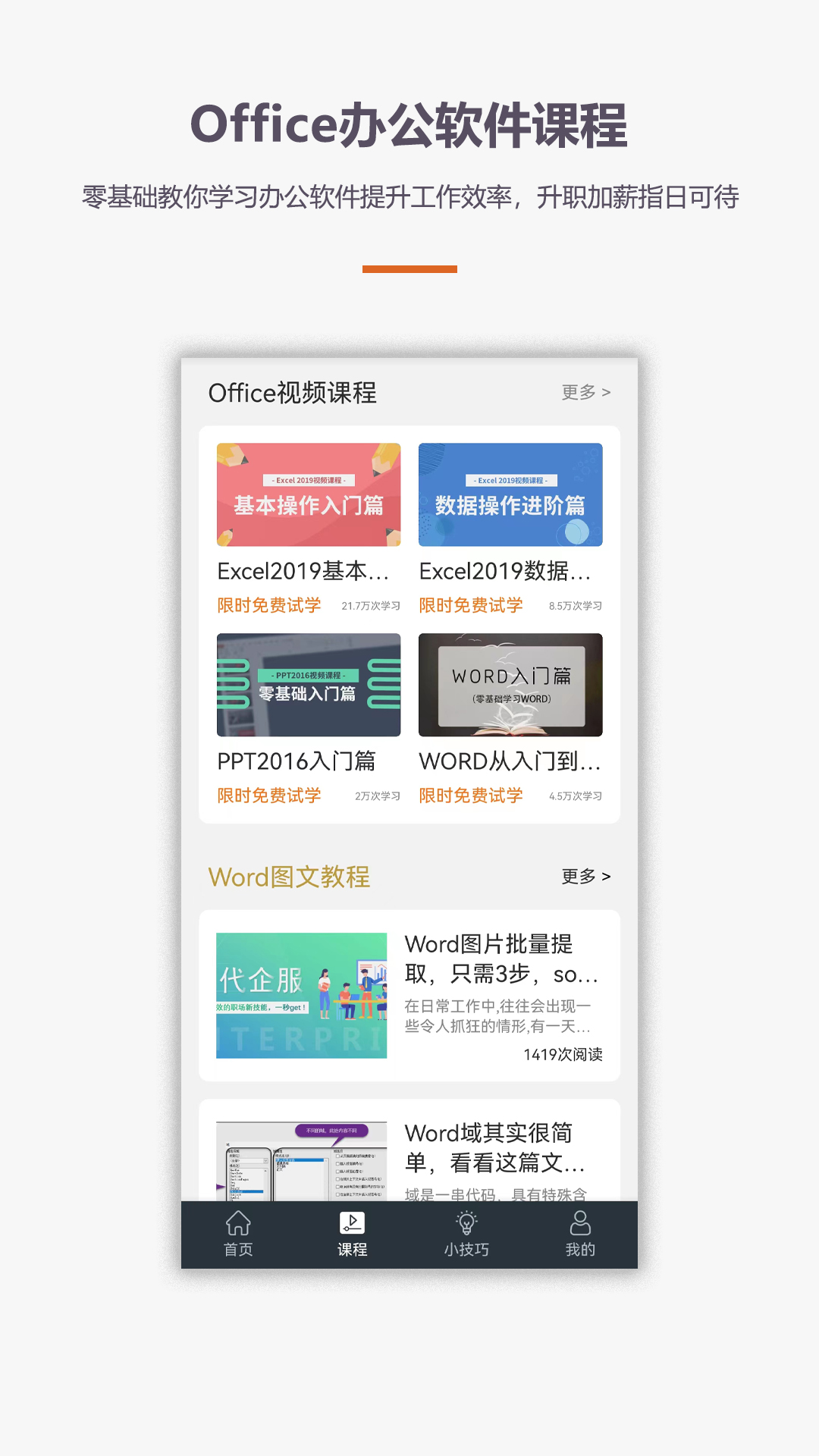
Task: Switch to the 我的 tab
Action: click(580, 1249)
